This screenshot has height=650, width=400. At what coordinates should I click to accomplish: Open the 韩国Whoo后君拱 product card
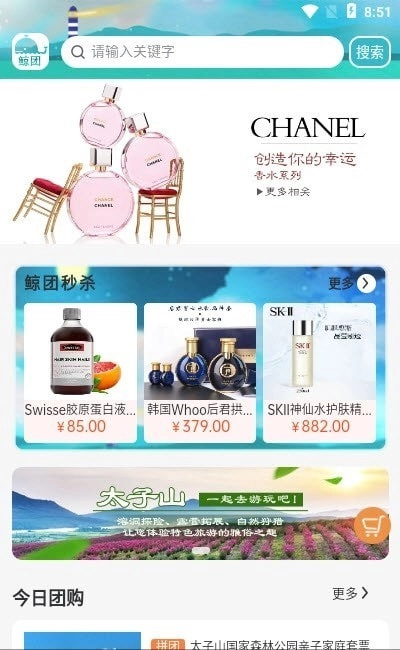click(x=200, y=373)
